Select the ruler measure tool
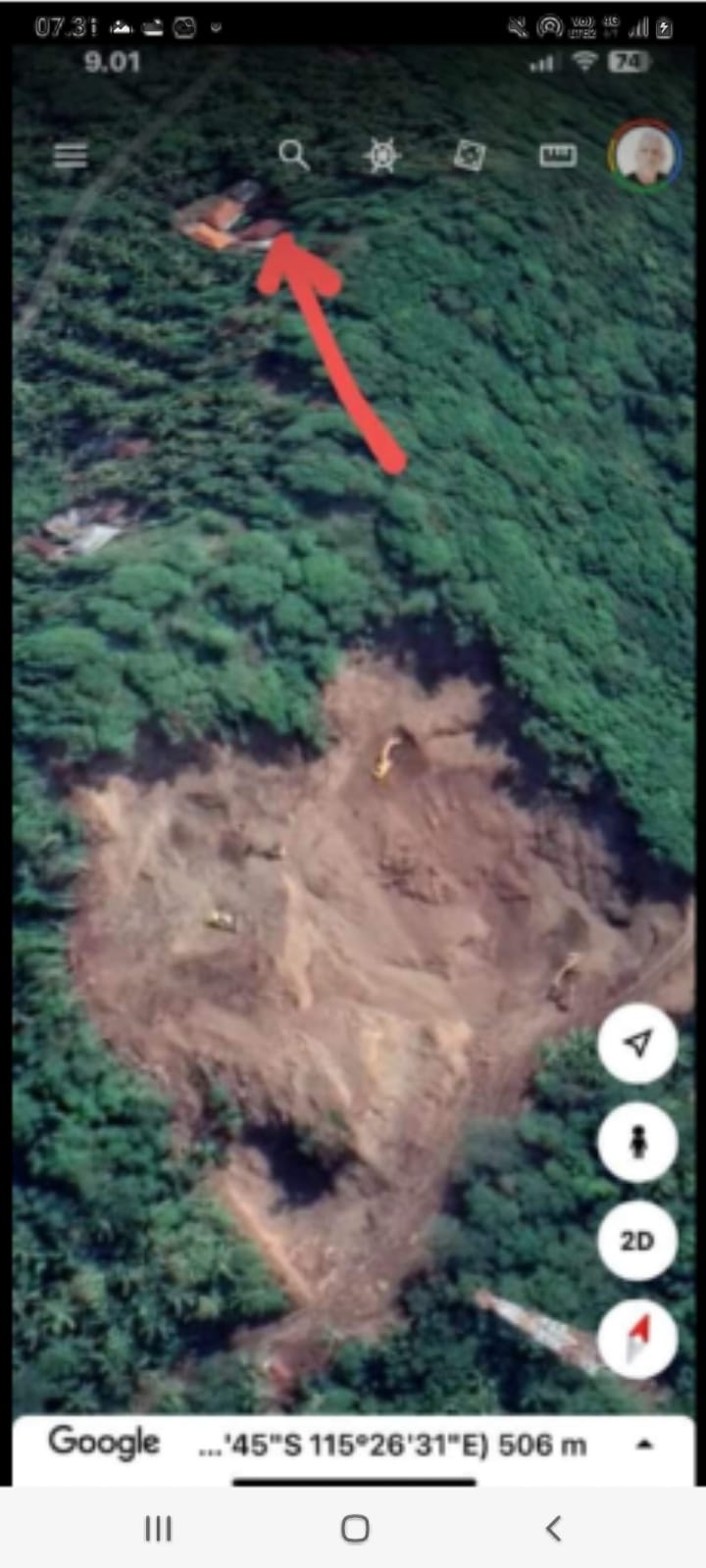The image size is (706, 1568). tap(558, 156)
